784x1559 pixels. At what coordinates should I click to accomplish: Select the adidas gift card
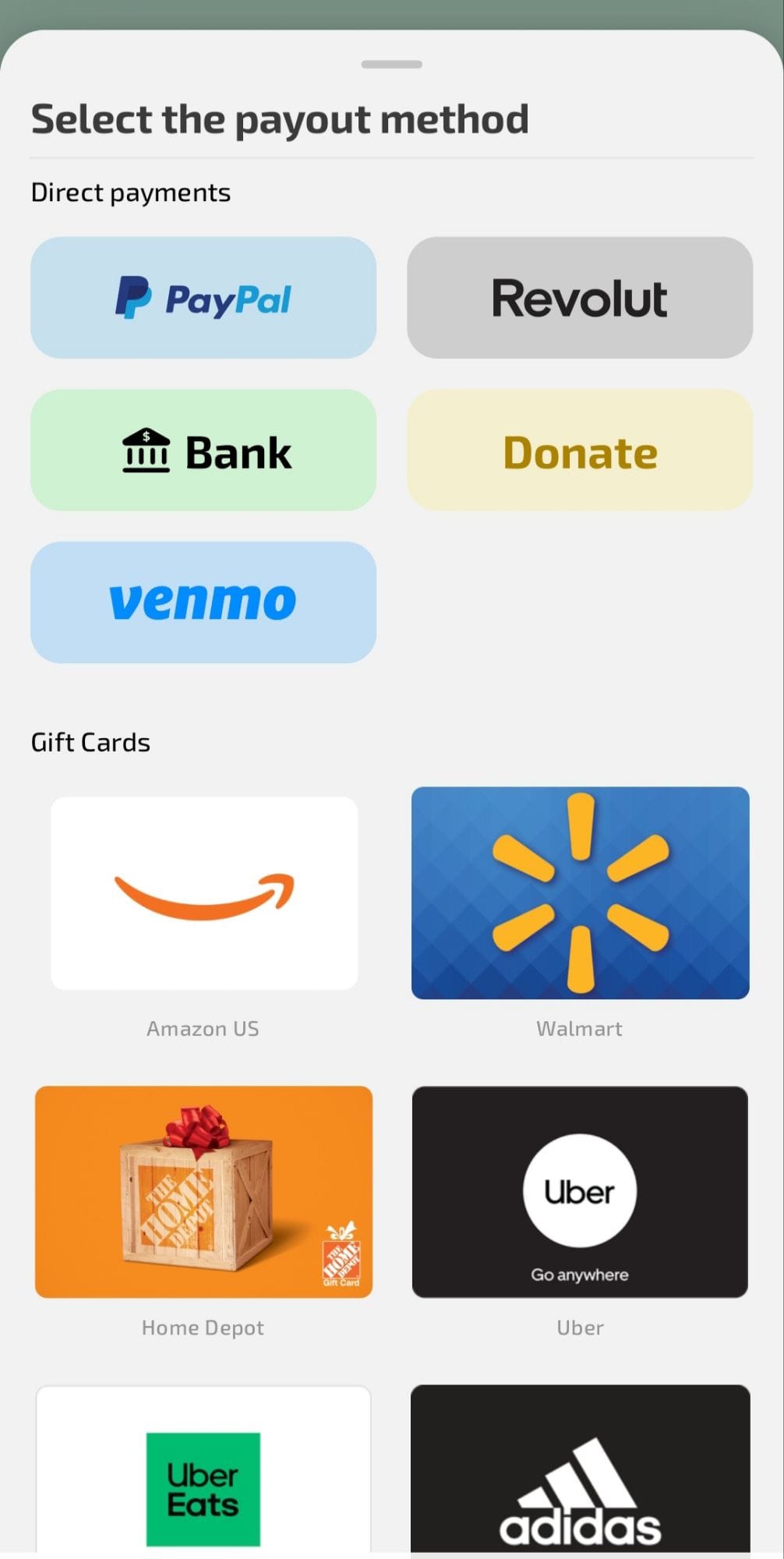click(x=578, y=1481)
